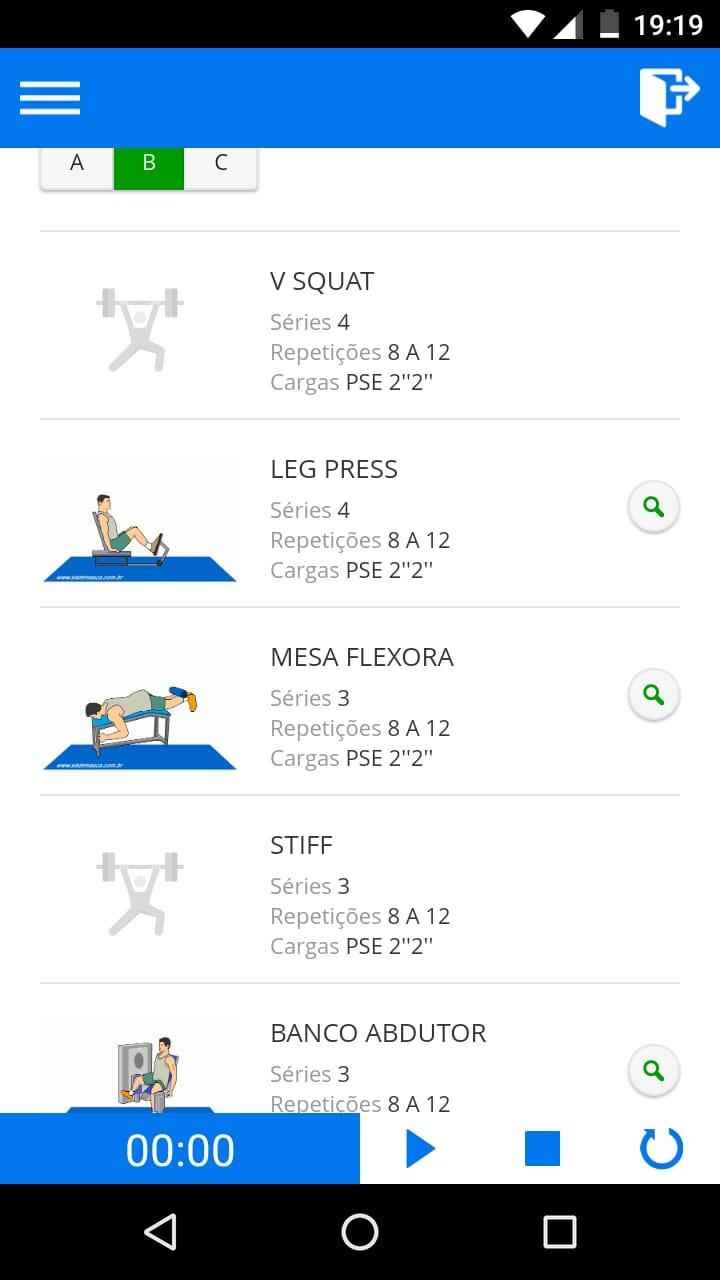Switch to workout tab C
The height and width of the screenshot is (1280, 720).
click(x=221, y=164)
